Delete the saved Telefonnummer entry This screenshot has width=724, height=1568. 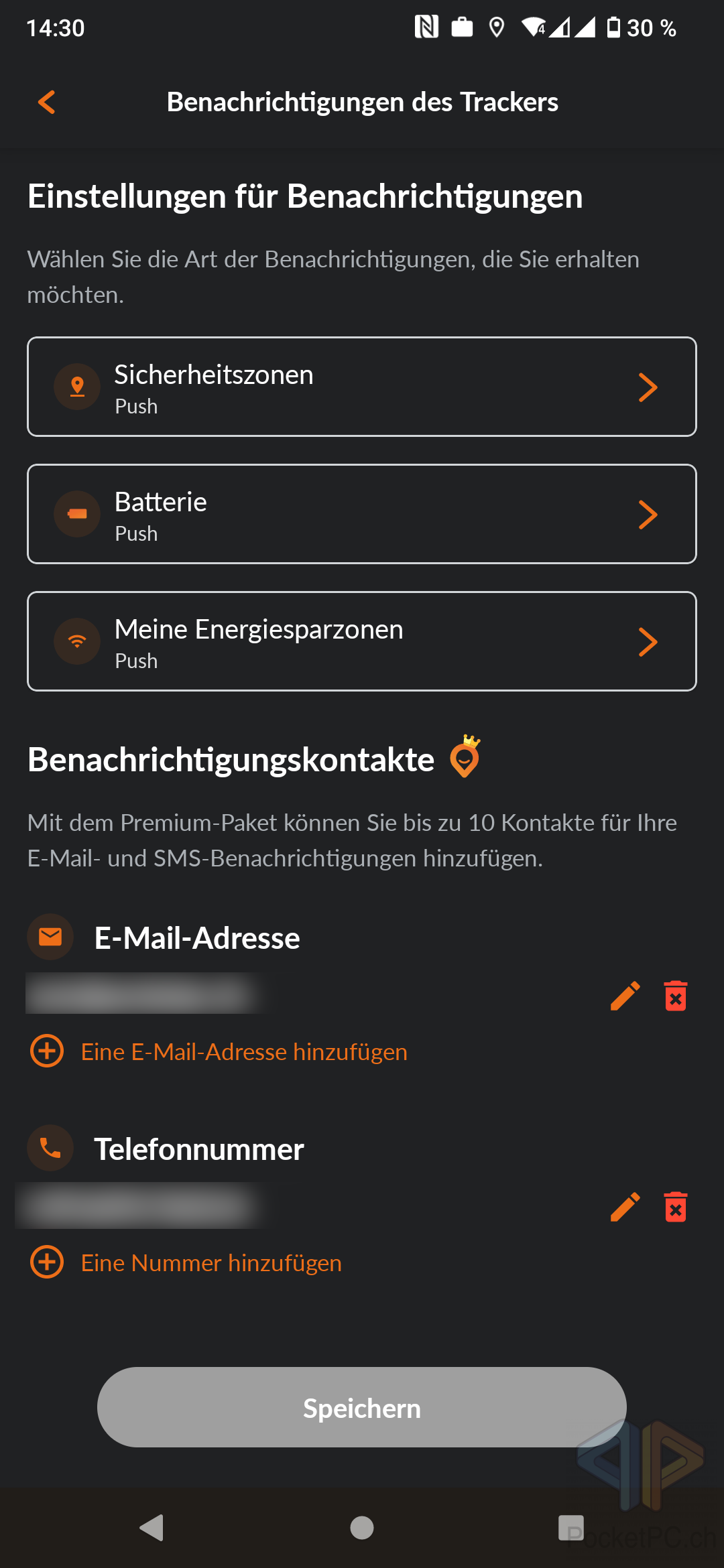click(676, 1207)
